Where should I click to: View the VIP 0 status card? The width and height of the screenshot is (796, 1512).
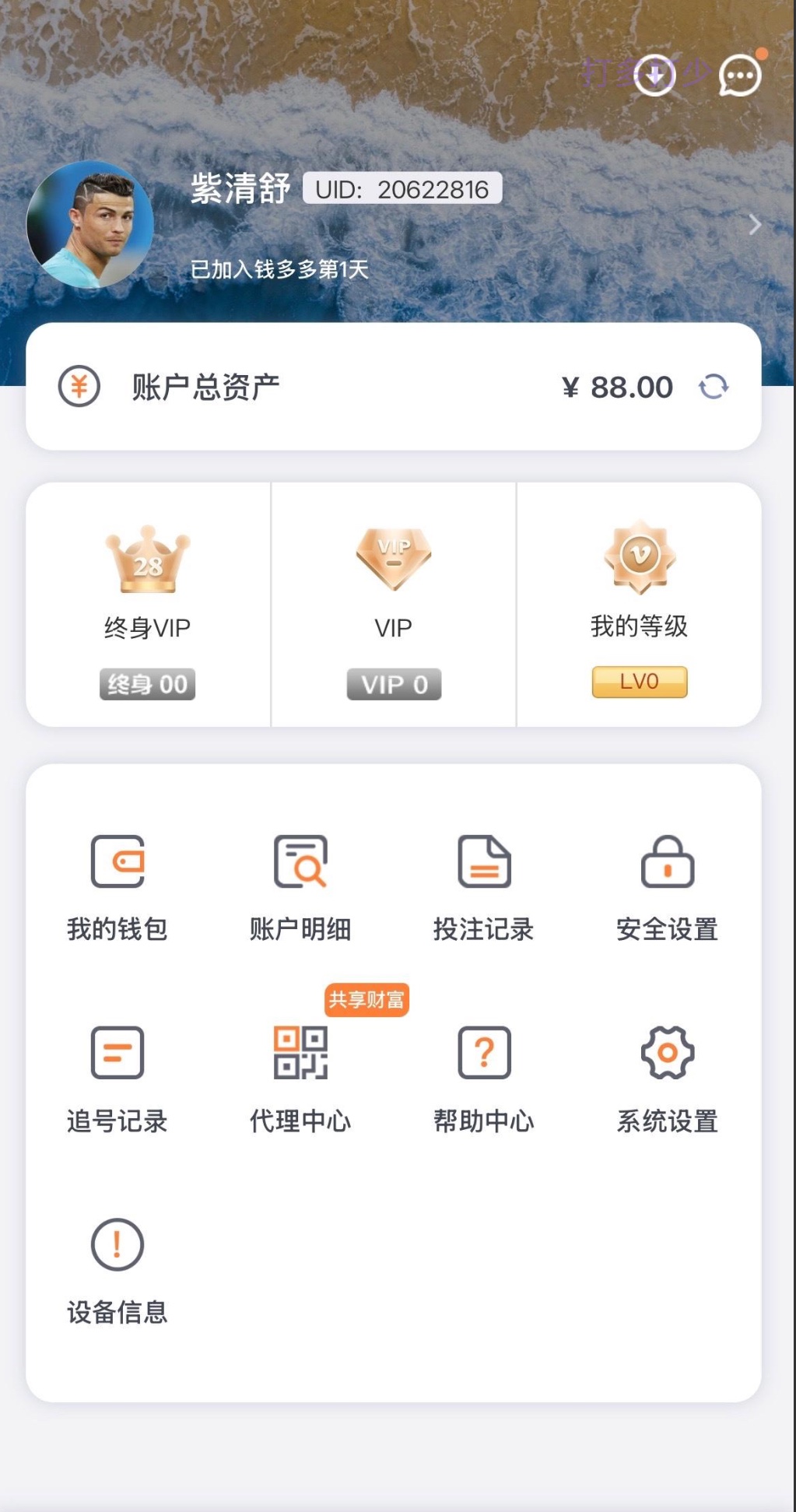pos(394,605)
